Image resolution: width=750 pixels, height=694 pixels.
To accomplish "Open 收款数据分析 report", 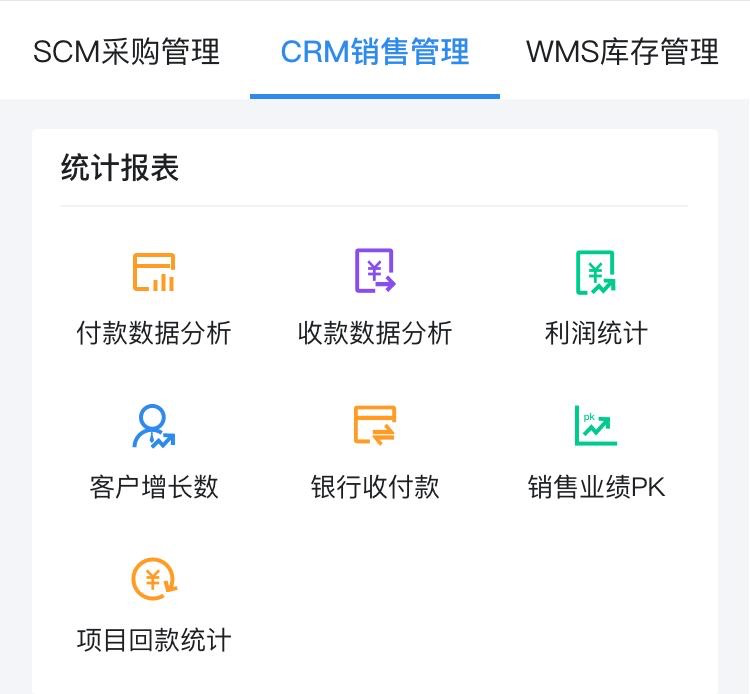I will pos(375,296).
